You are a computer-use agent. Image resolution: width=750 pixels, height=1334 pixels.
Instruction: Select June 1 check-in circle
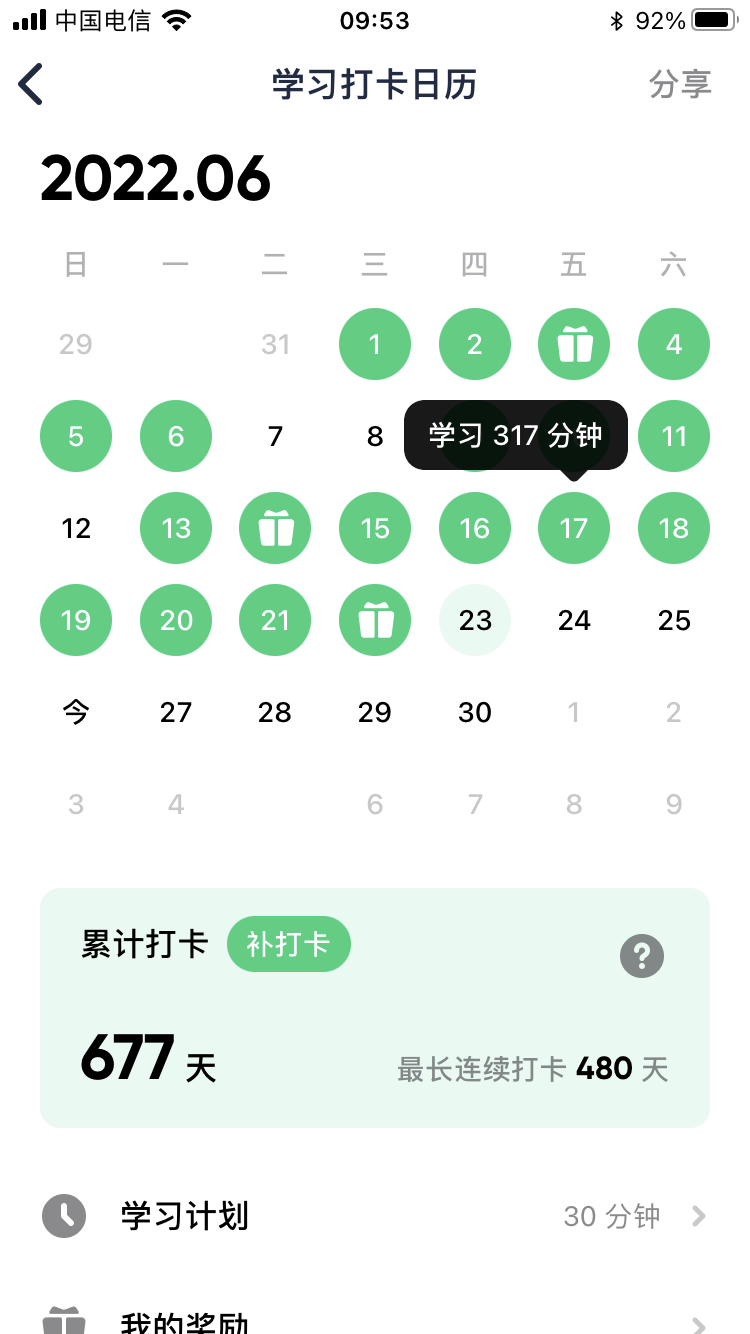[375, 344]
